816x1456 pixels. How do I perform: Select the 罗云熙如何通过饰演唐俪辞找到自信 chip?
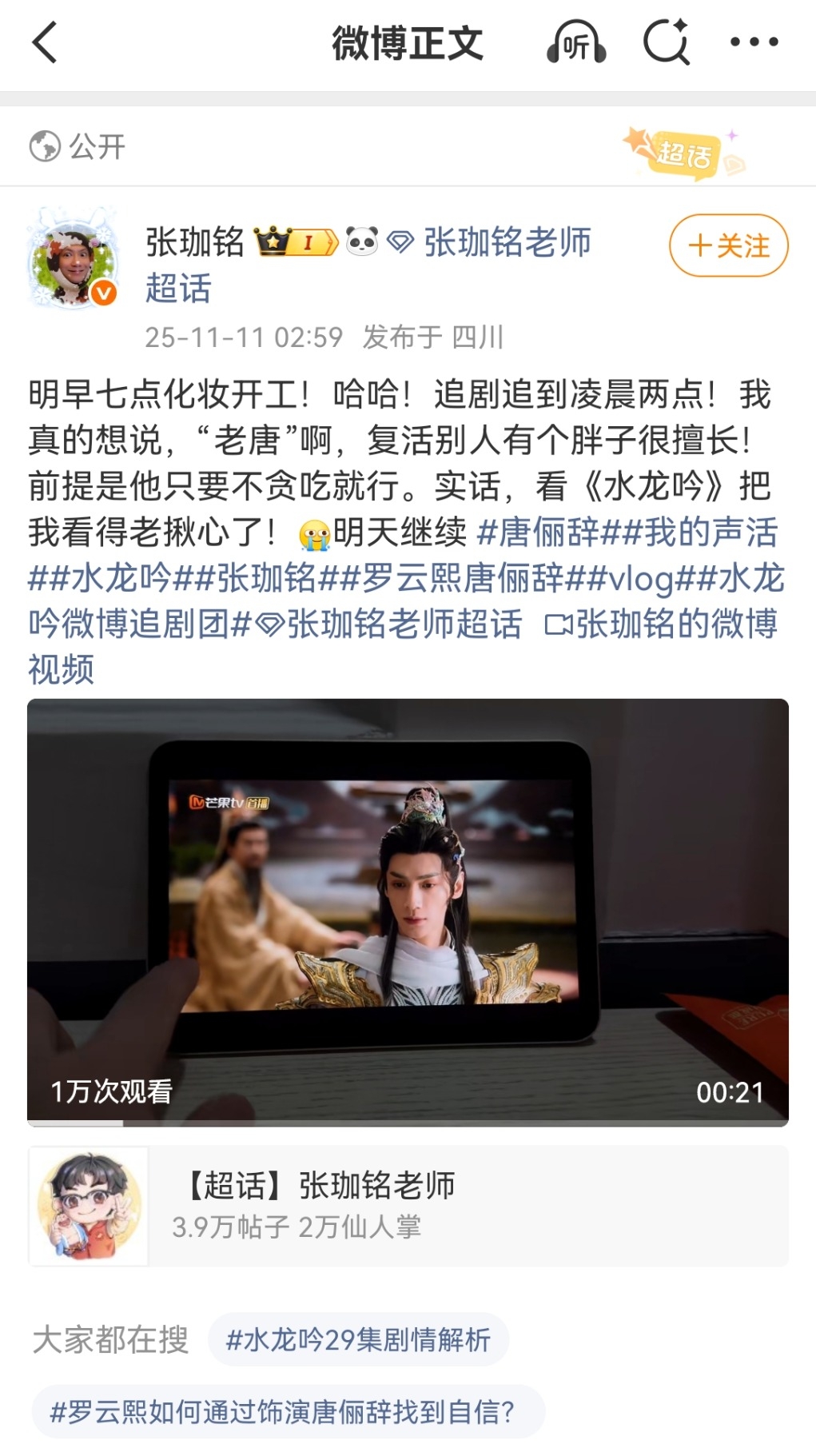click(x=288, y=1411)
